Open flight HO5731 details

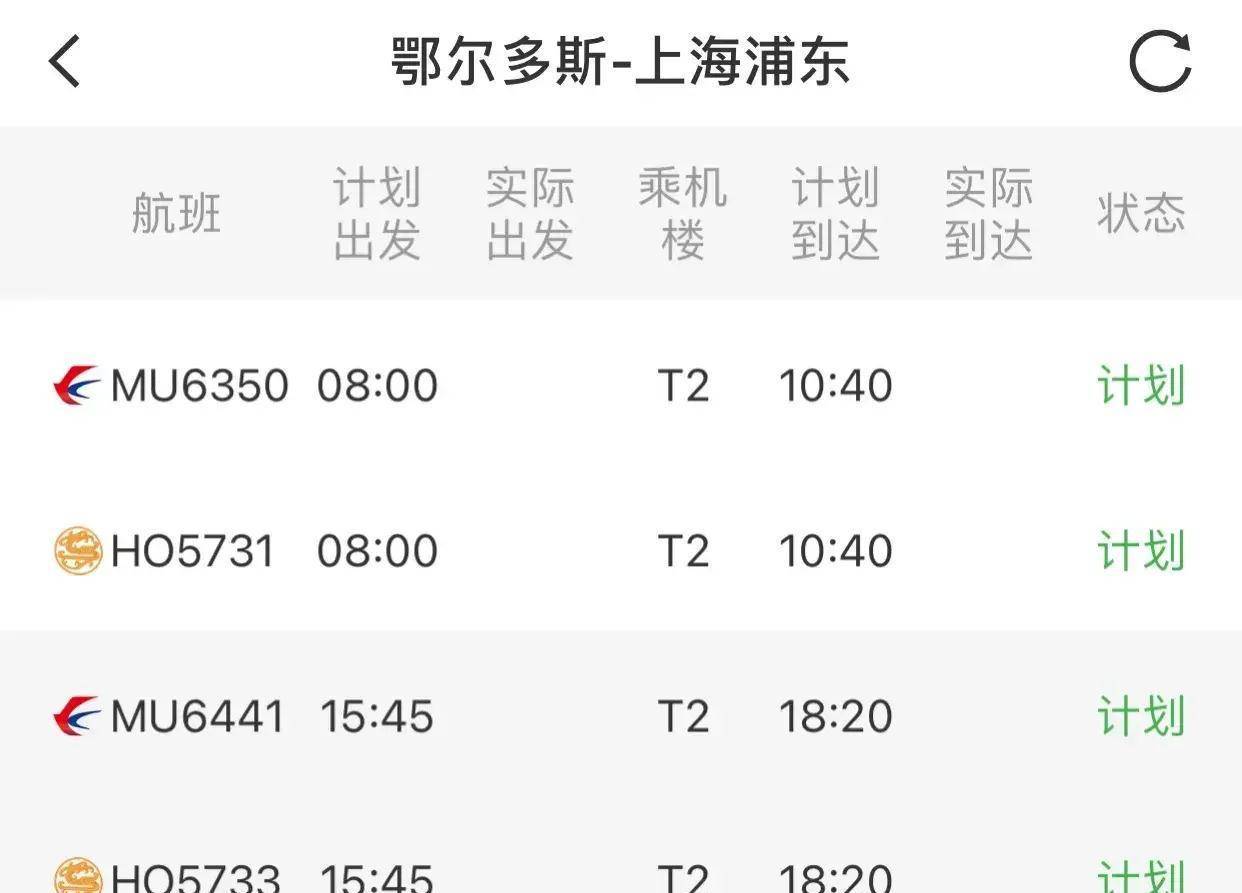click(193, 551)
